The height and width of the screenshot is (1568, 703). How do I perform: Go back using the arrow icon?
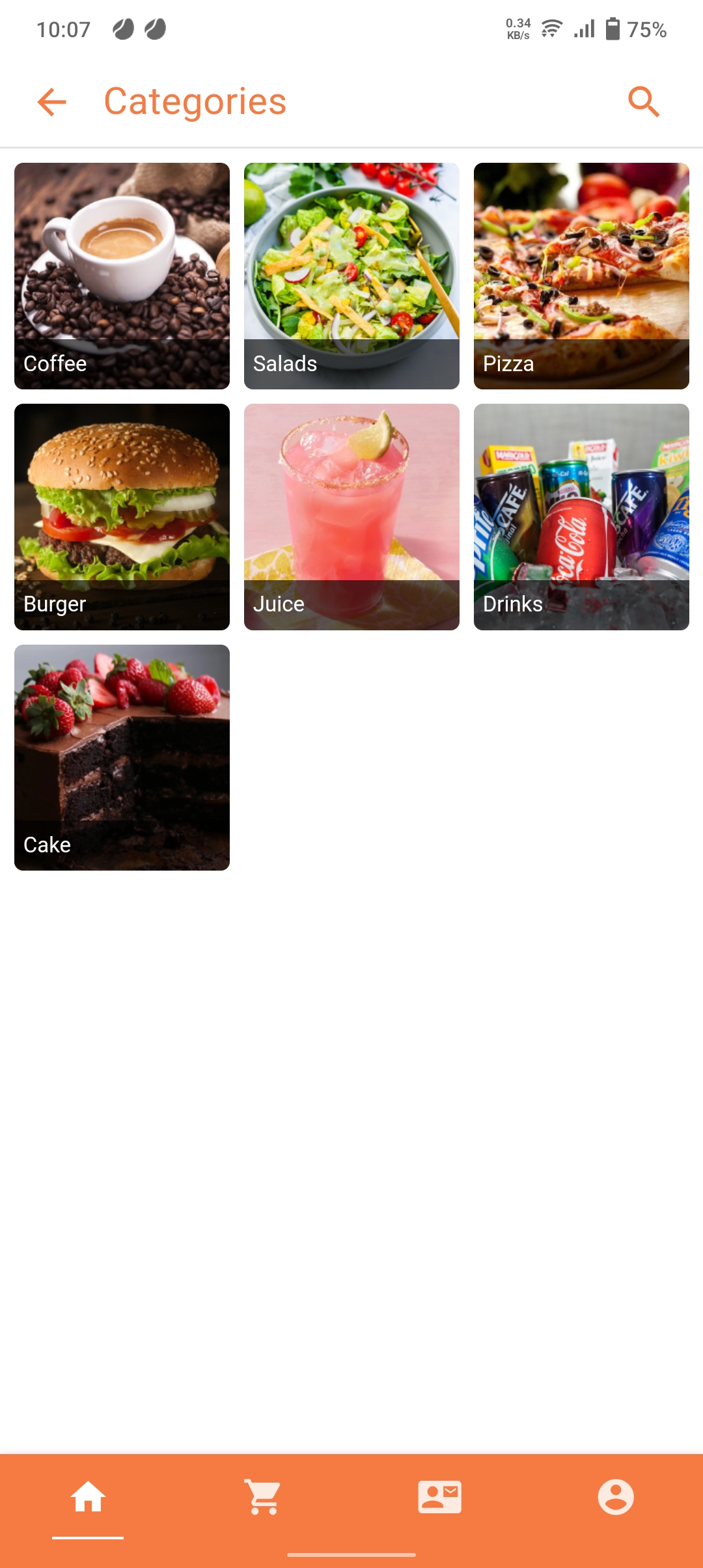(52, 102)
